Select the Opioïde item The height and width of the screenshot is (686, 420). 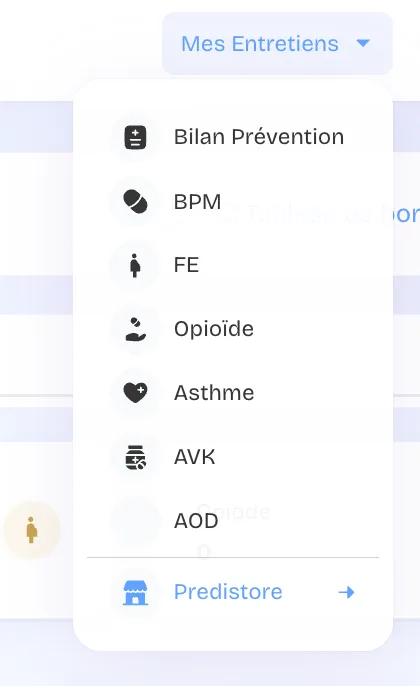coord(233,329)
